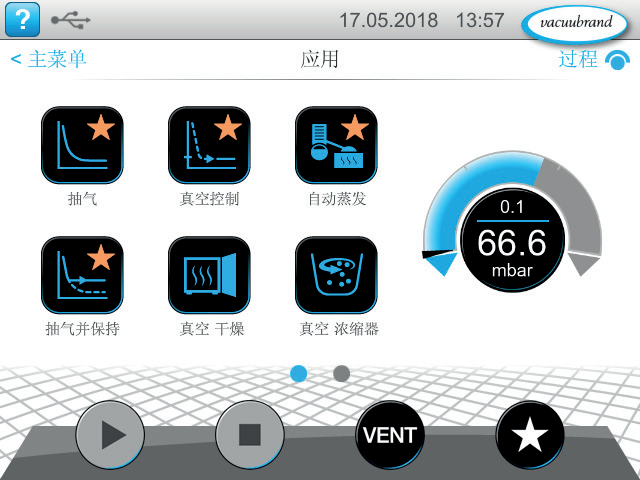Start the process with play button
The width and height of the screenshot is (640, 480).
(110, 435)
